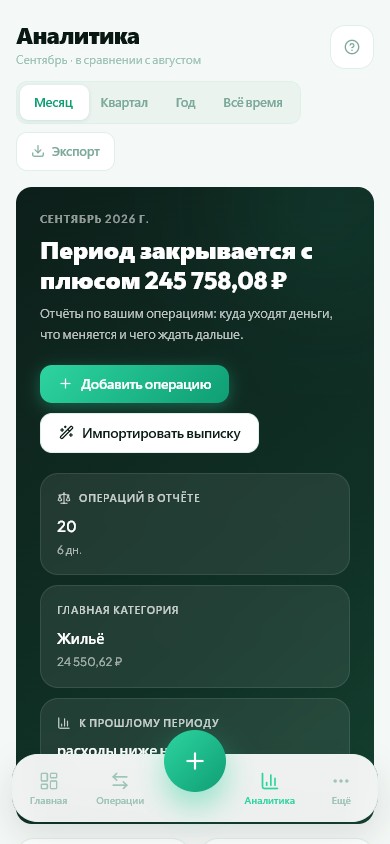Tap Добавить операцию button
The image size is (390, 844).
click(x=134, y=384)
